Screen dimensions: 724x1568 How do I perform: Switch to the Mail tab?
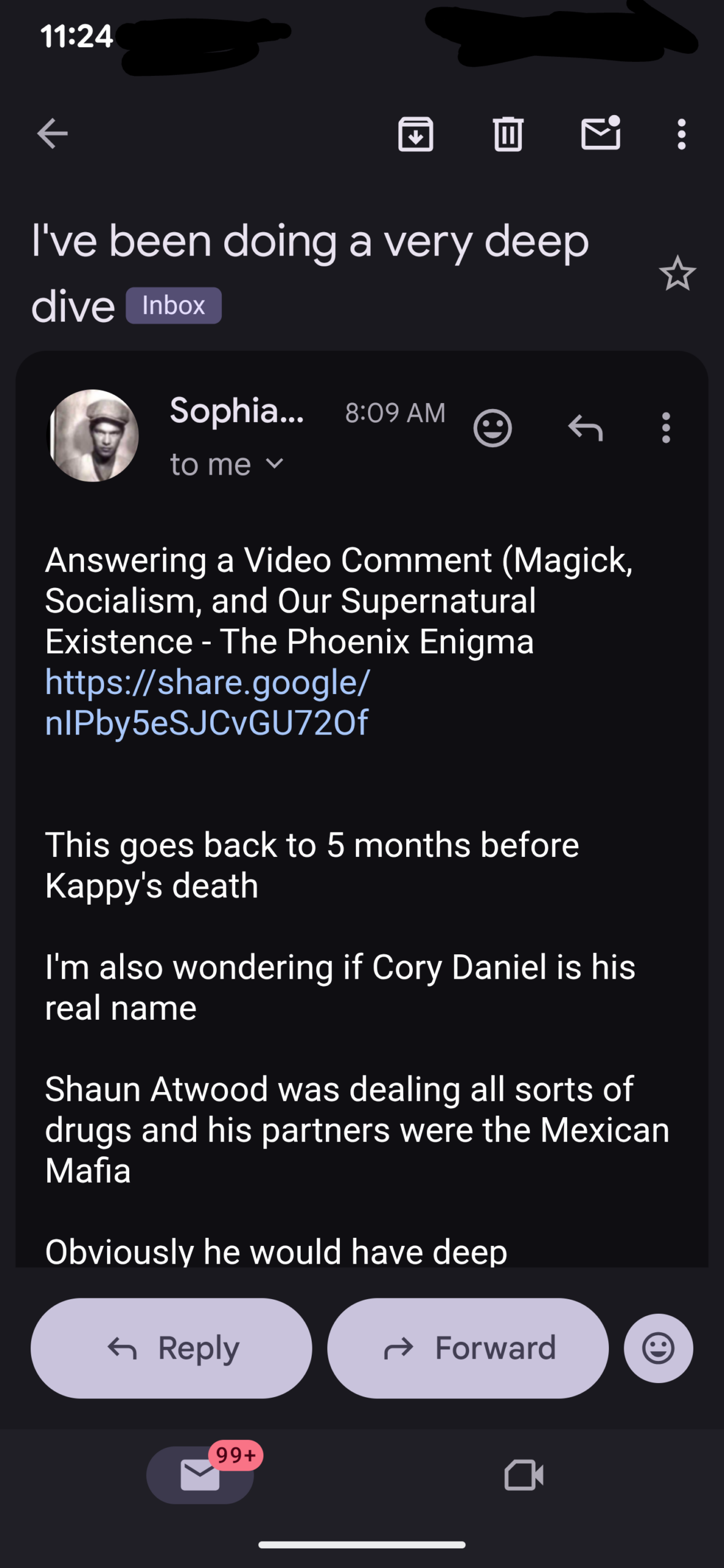pyautogui.click(x=200, y=1474)
